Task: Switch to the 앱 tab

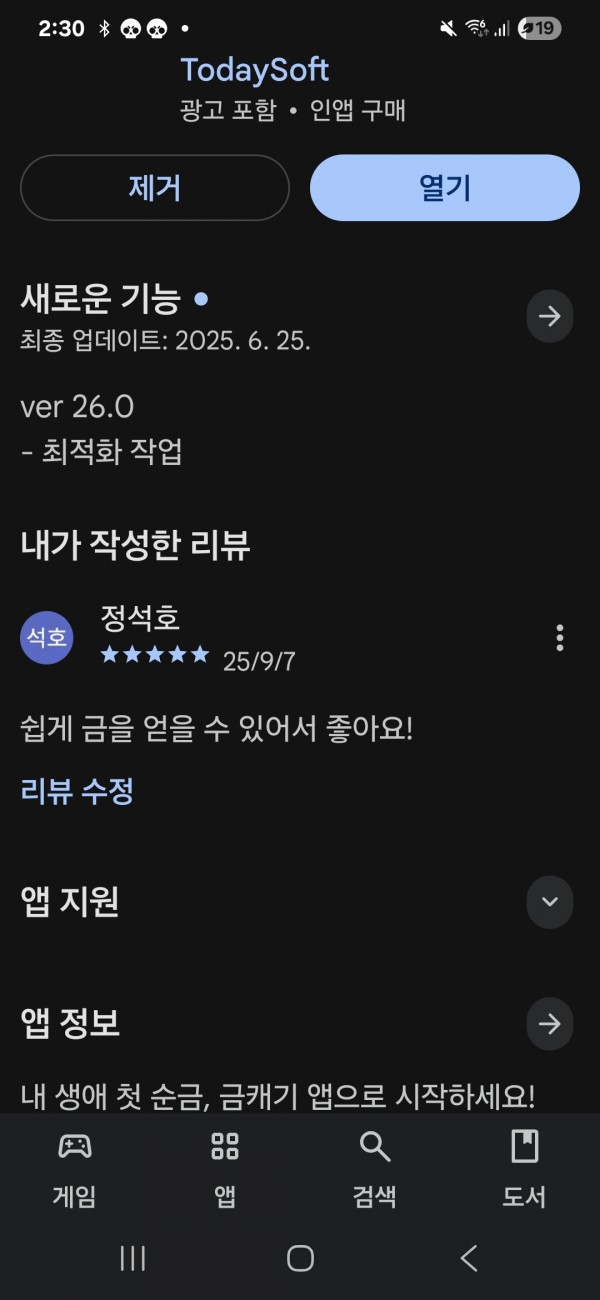Action: (x=225, y=1168)
